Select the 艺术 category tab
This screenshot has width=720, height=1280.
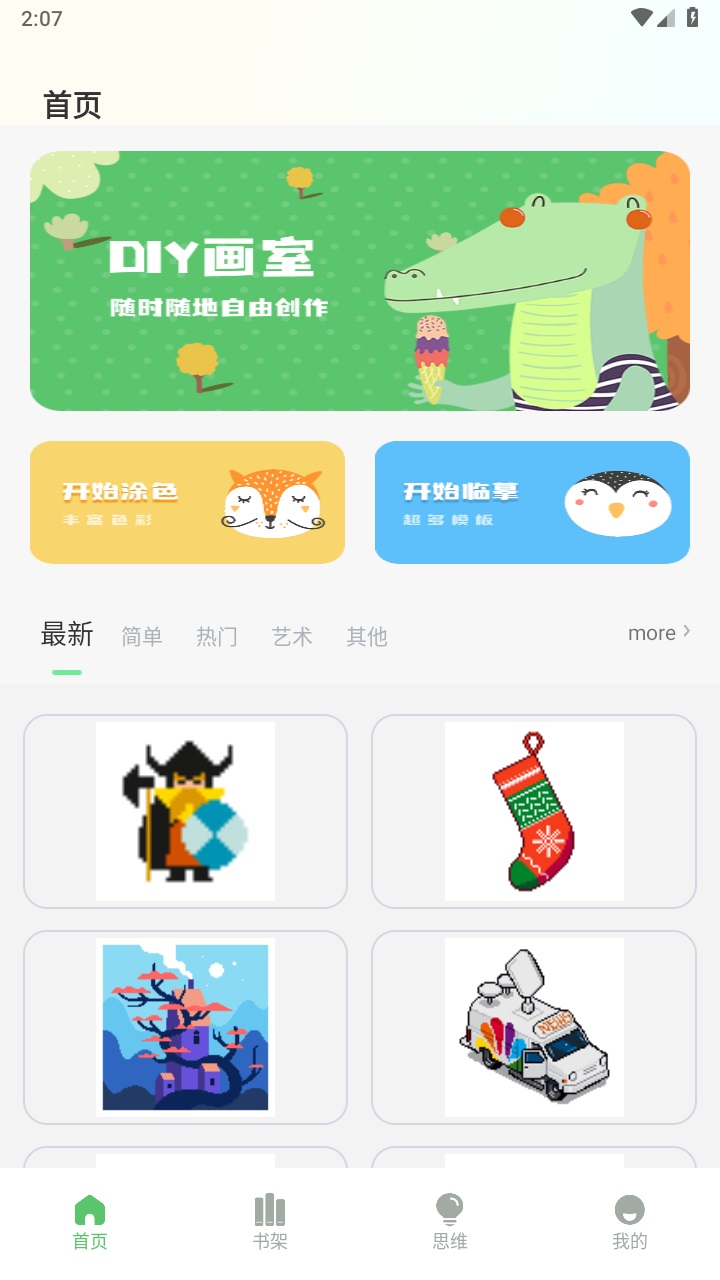click(291, 636)
